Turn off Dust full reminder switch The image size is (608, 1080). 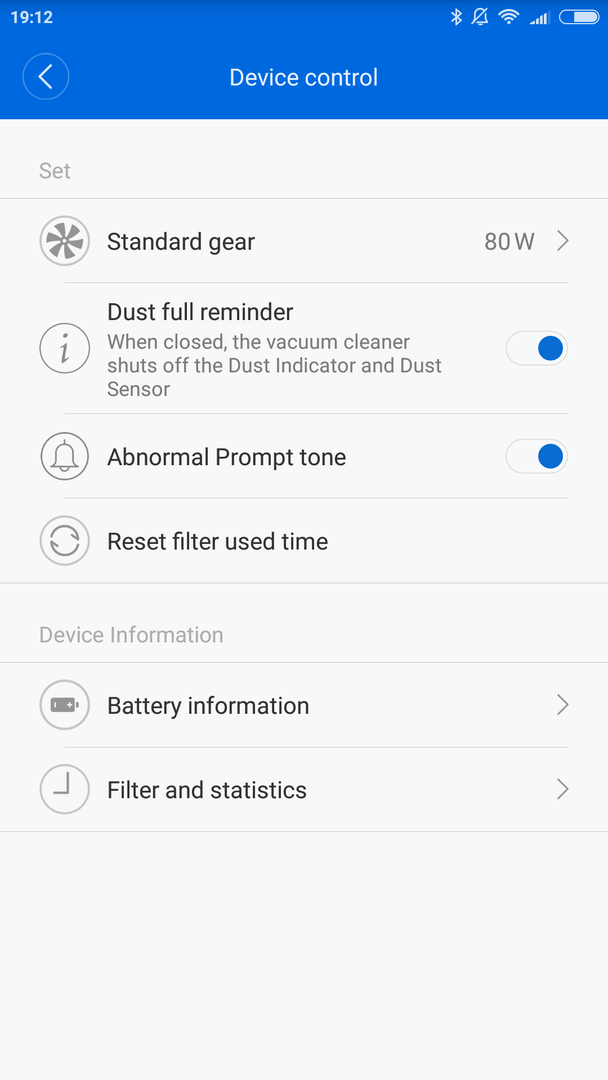(x=537, y=348)
